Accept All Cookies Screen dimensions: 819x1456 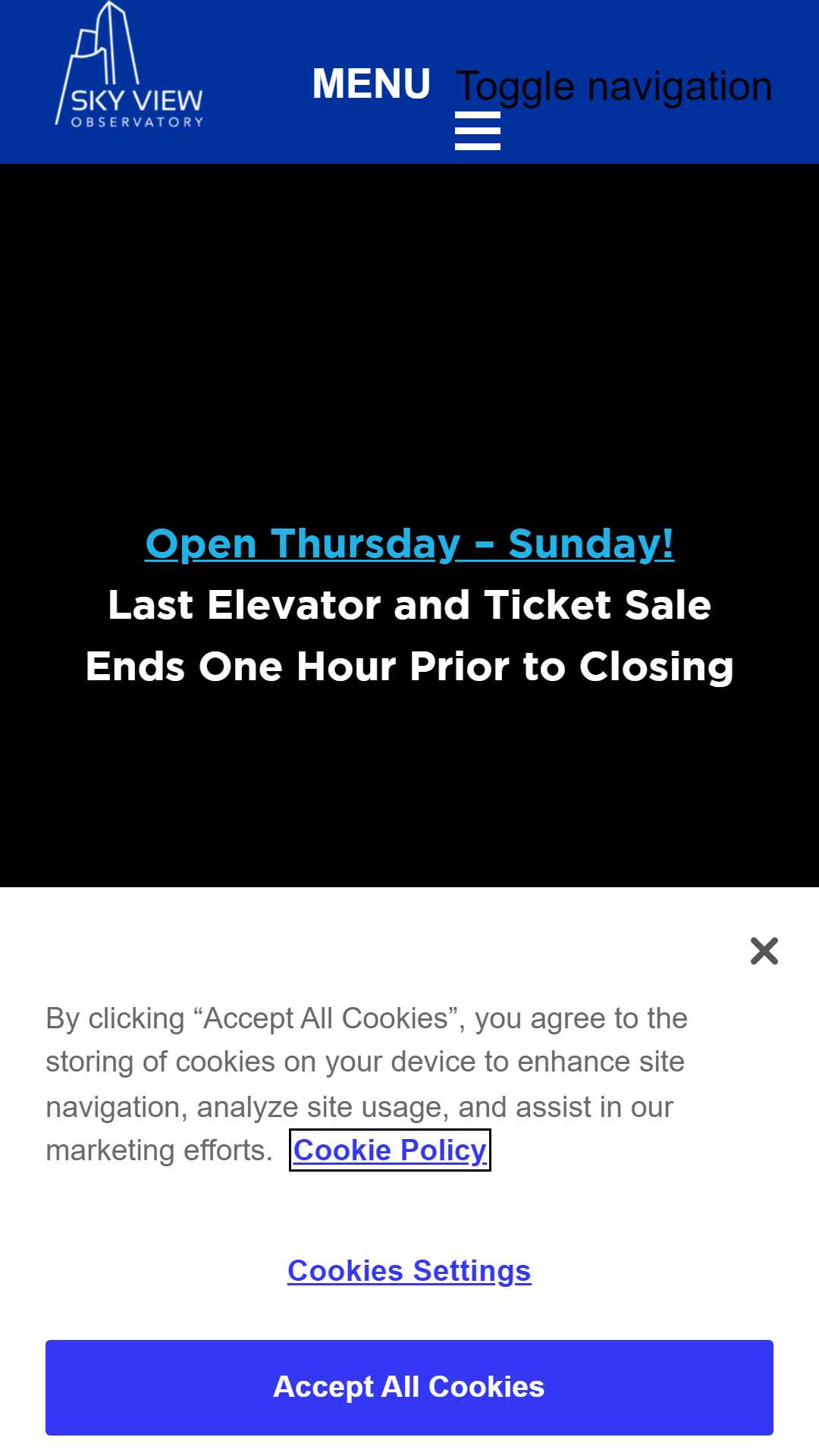pyautogui.click(x=409, y=1387)
